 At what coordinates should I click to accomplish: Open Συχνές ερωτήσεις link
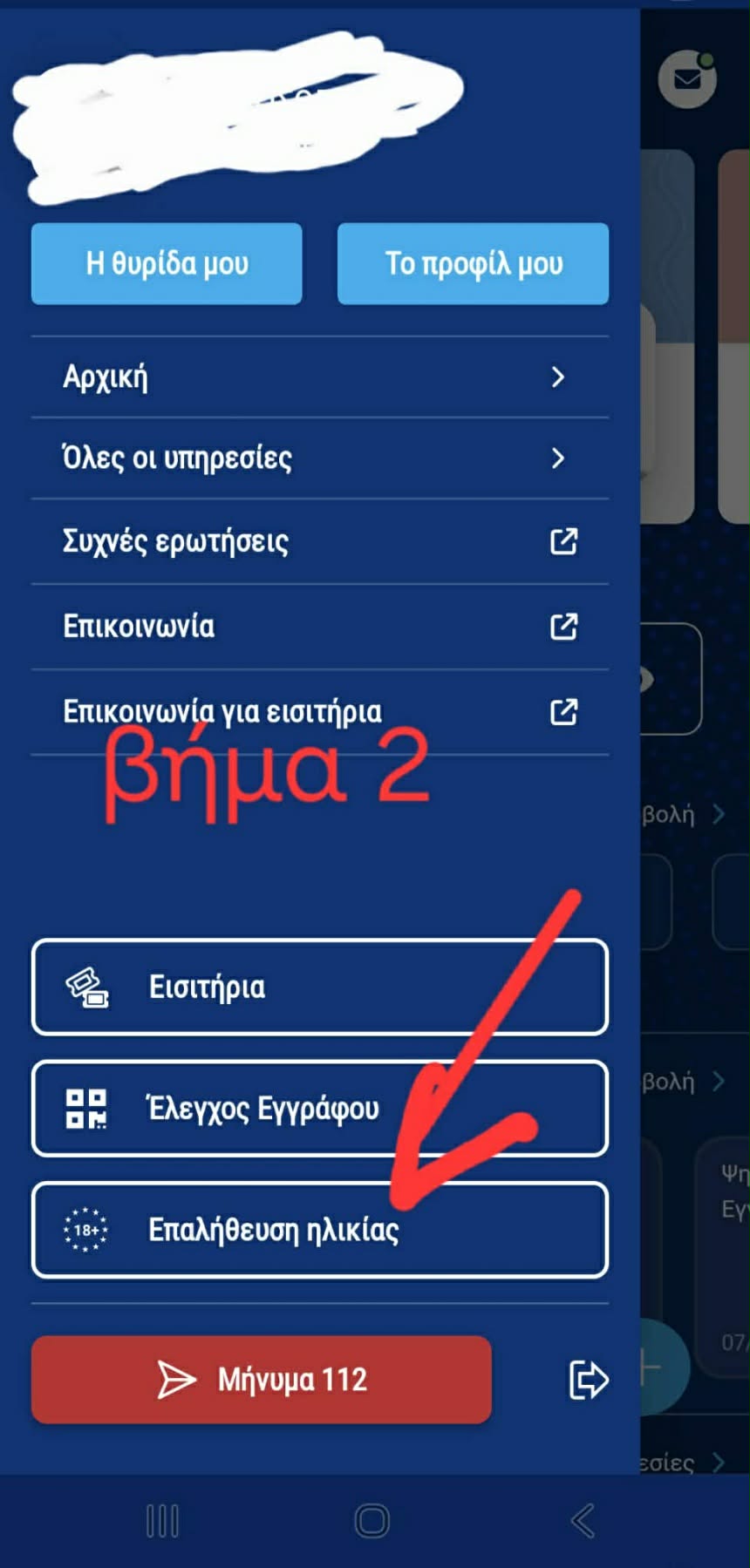[x=319, y=541]
